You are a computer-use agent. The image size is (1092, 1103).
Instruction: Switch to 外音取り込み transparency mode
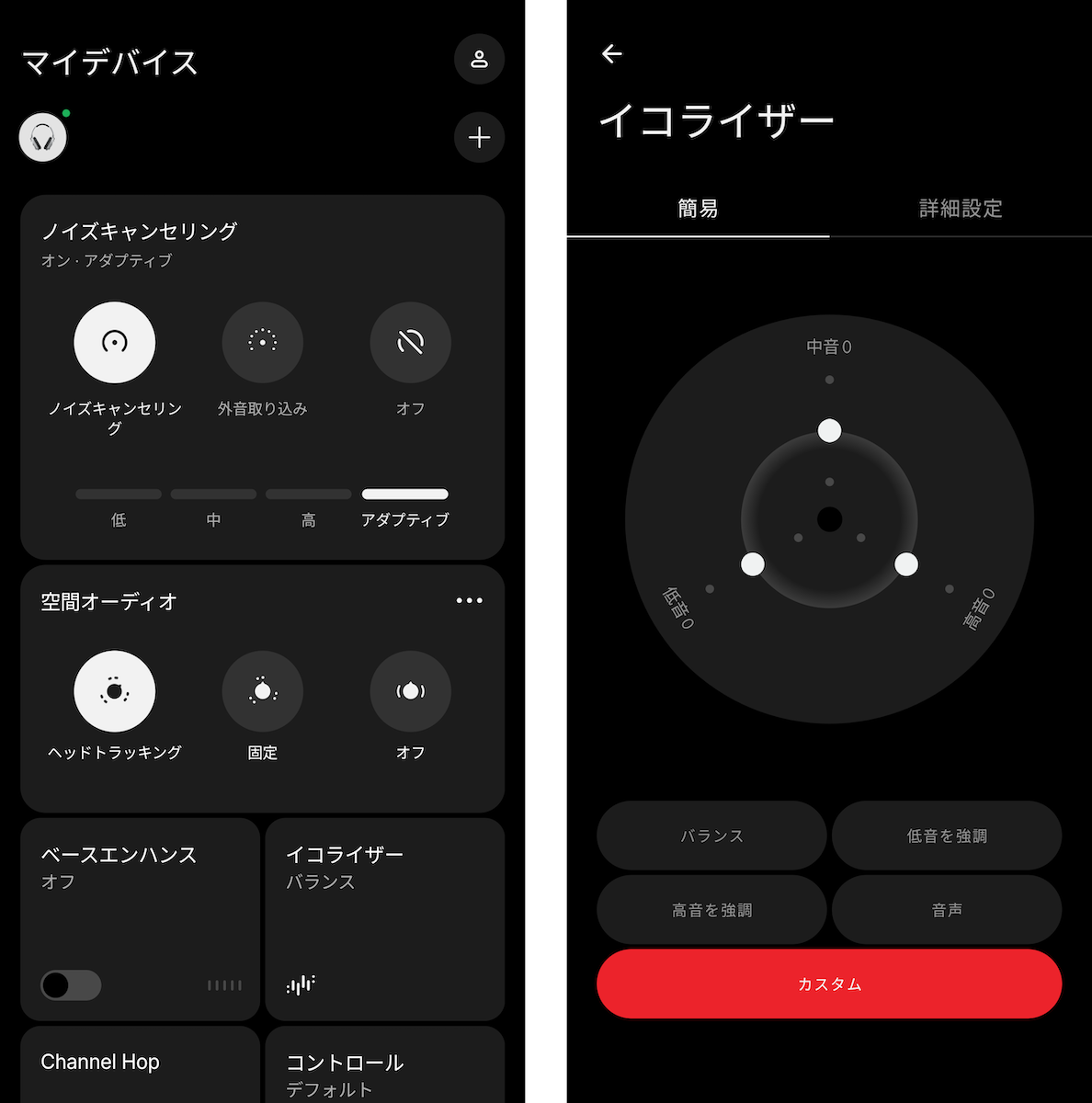[x=262, y=343]
